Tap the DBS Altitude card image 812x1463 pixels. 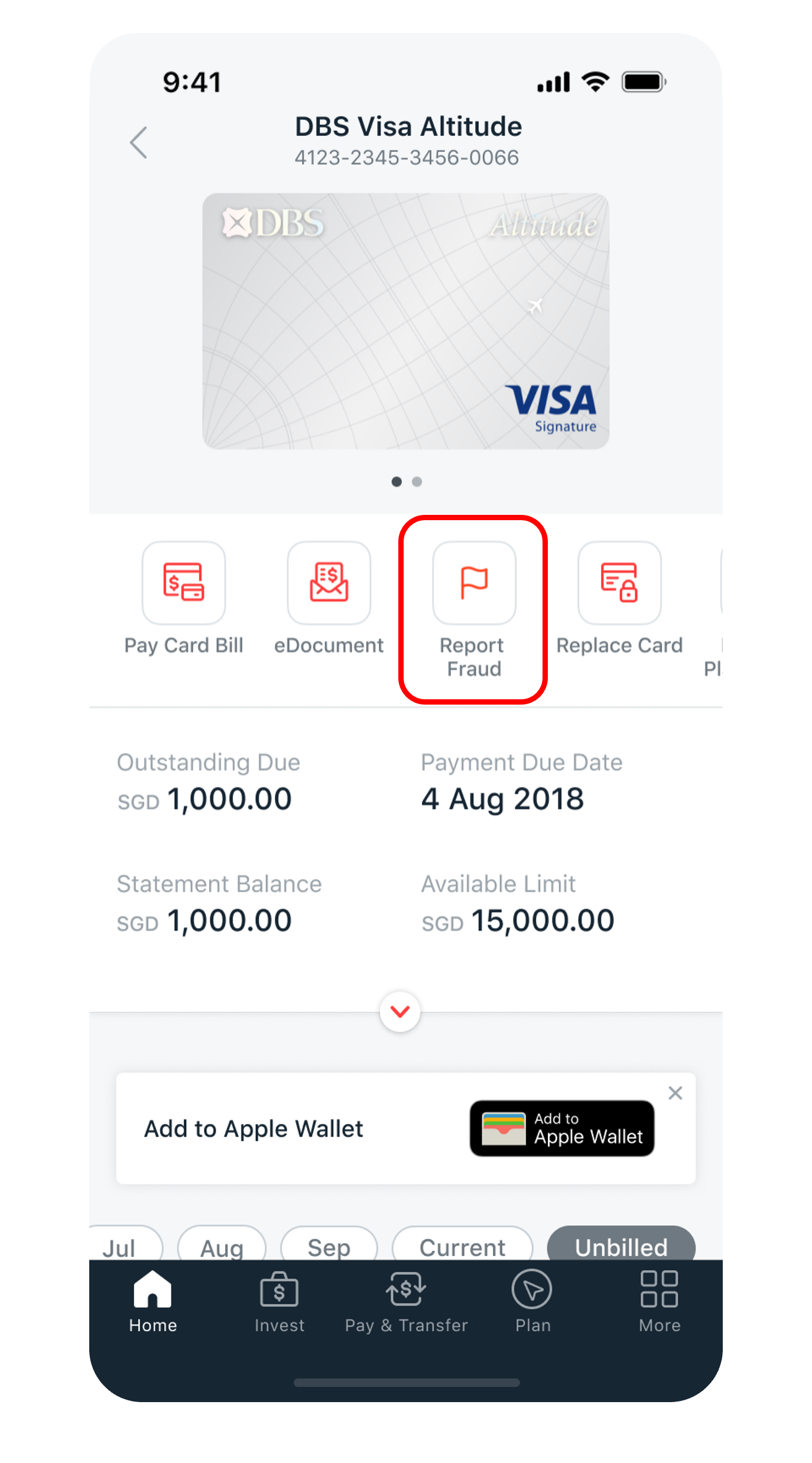click(x=405, y=321)
